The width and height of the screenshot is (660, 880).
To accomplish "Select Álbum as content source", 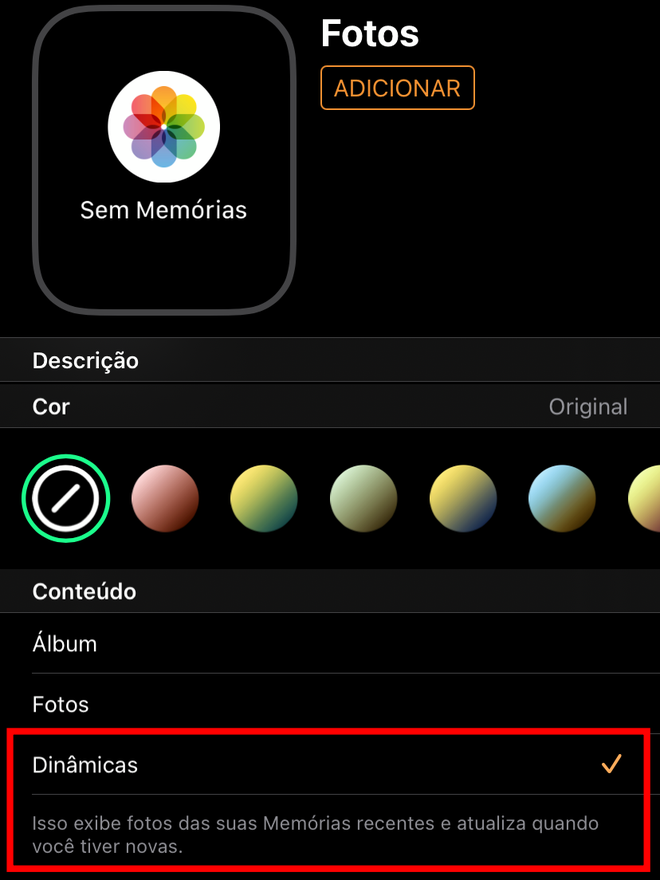I will tap(330, 644).
